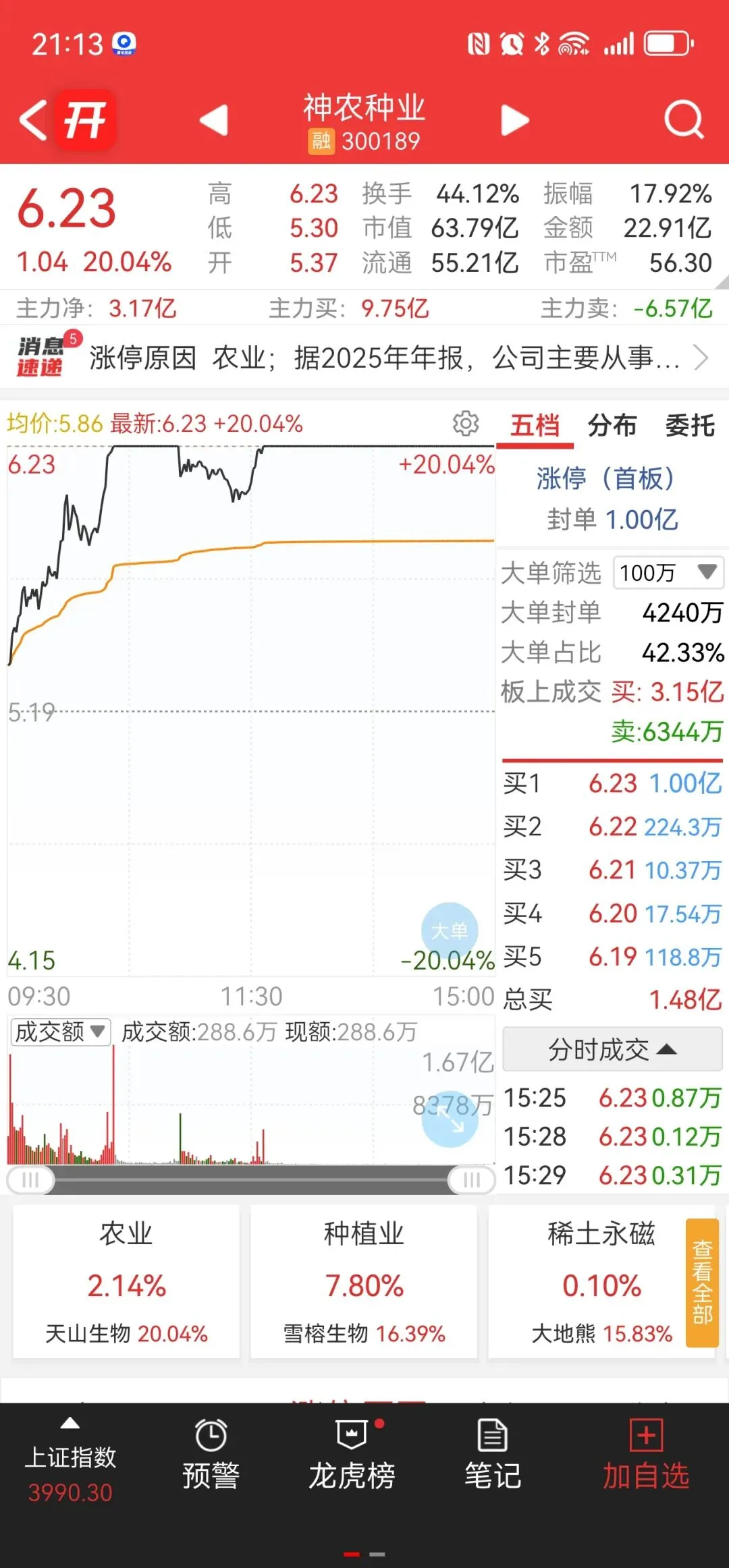This screenshot has width=729, height=1568.
Task: Open the 种植业 sector card
Action: click(364, 1281)
